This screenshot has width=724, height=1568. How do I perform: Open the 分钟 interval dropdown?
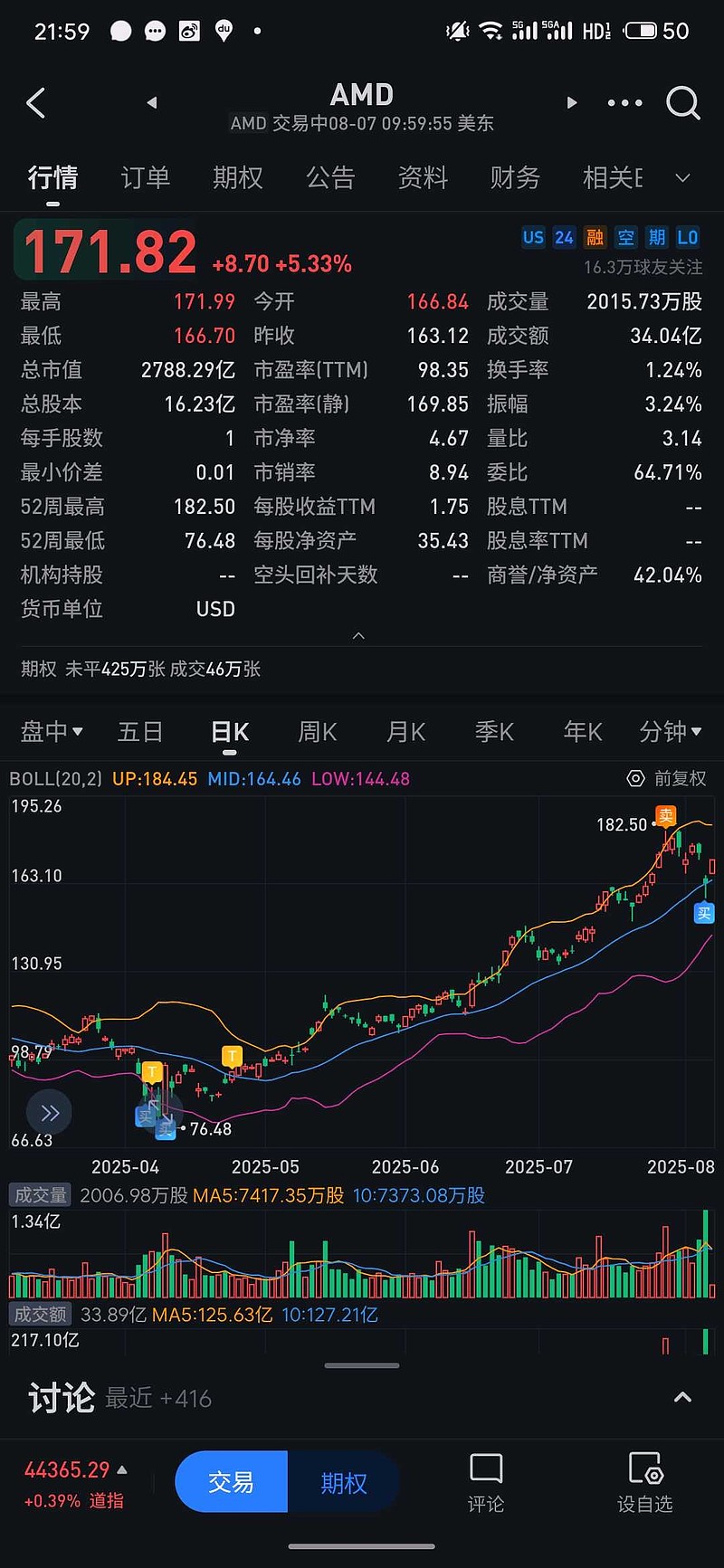click(671, 731)
